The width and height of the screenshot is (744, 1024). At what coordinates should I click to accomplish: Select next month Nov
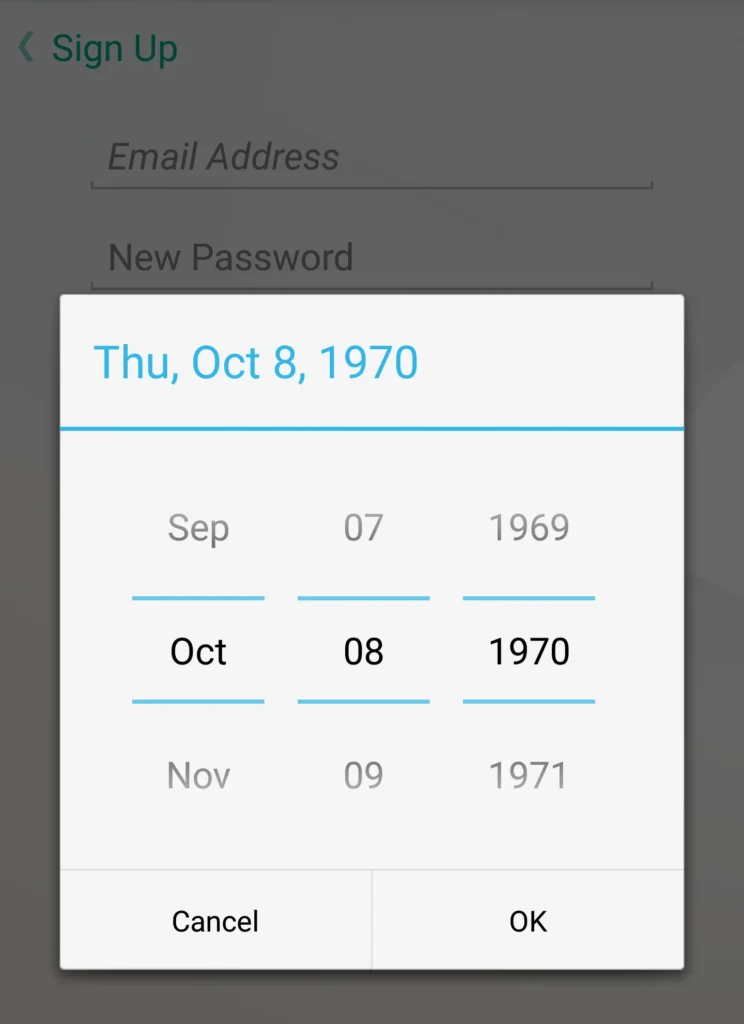tap(198, 775)
